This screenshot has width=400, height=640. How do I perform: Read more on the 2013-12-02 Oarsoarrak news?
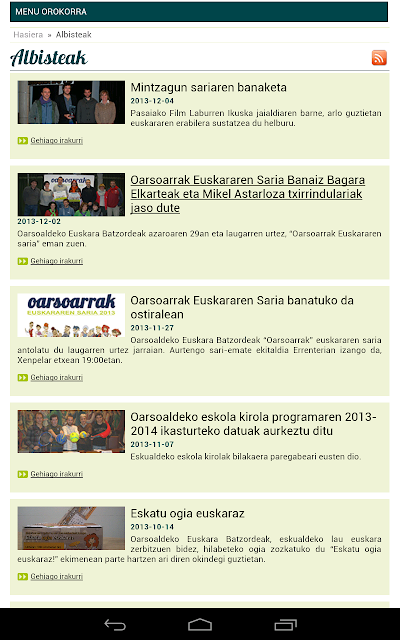tap(57, 261)
